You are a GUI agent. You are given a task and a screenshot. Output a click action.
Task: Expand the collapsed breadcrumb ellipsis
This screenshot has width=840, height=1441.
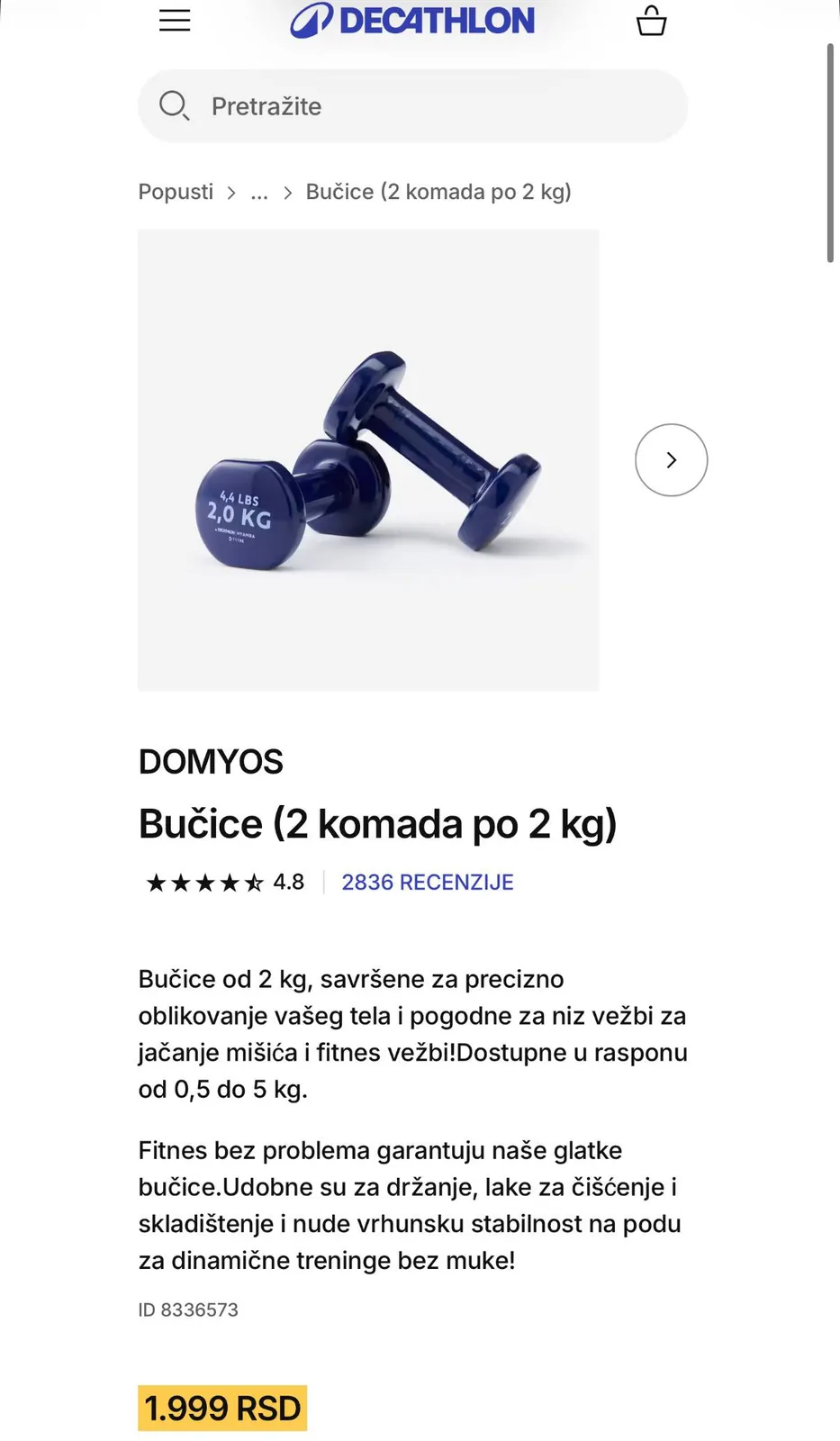click(259, 192)
